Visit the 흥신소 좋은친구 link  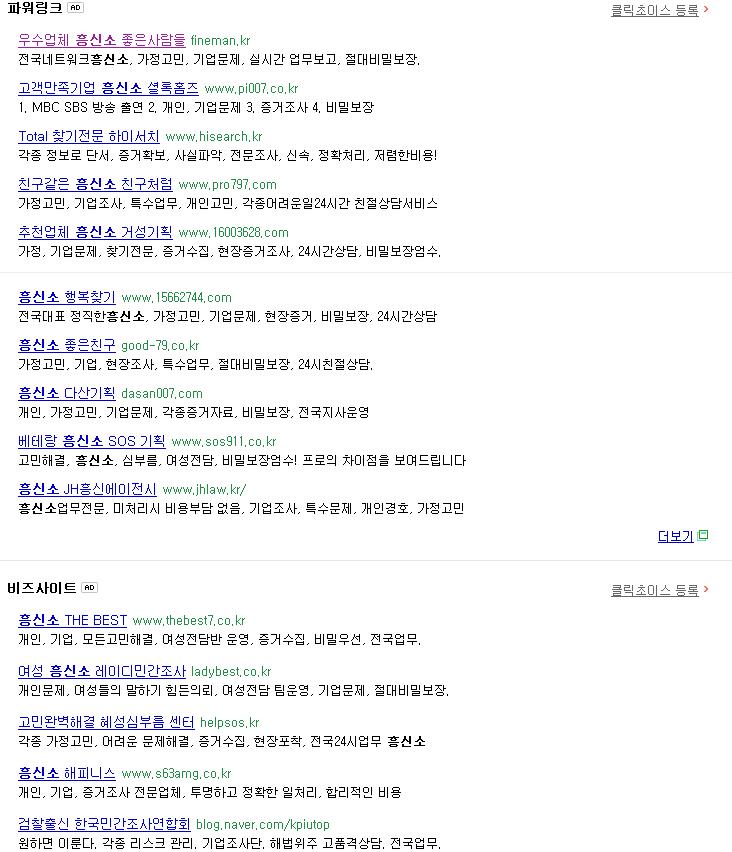click(66, 345)
